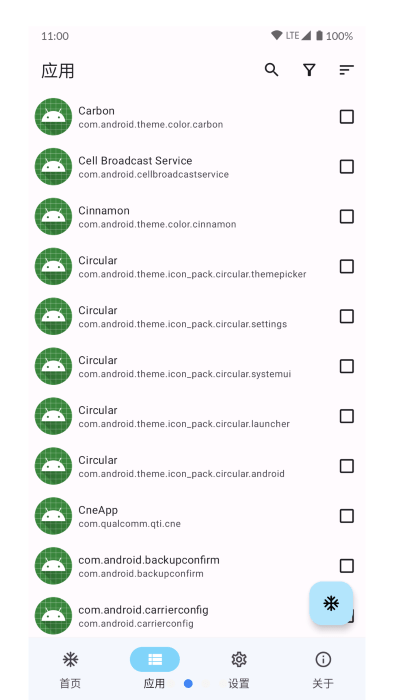Tick the com.android.backupconfirm checkbox
Viewport: 394px width, 700px height.
[x=347, y=566]
